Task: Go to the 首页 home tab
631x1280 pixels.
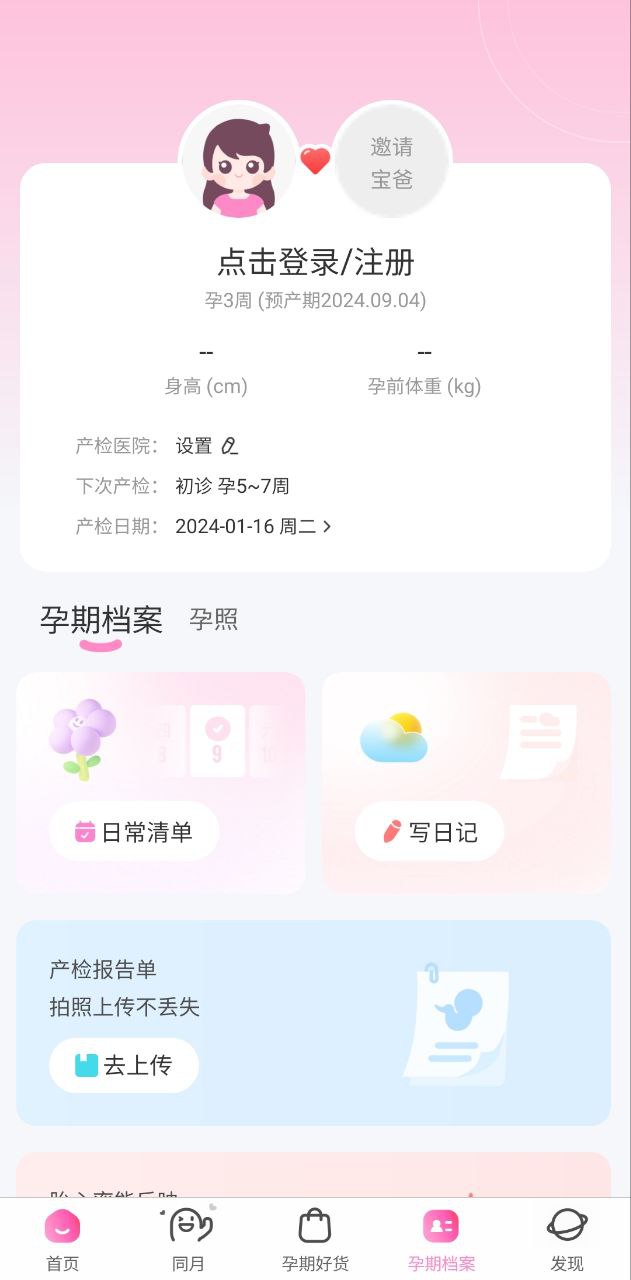Action: [62, 1240]
